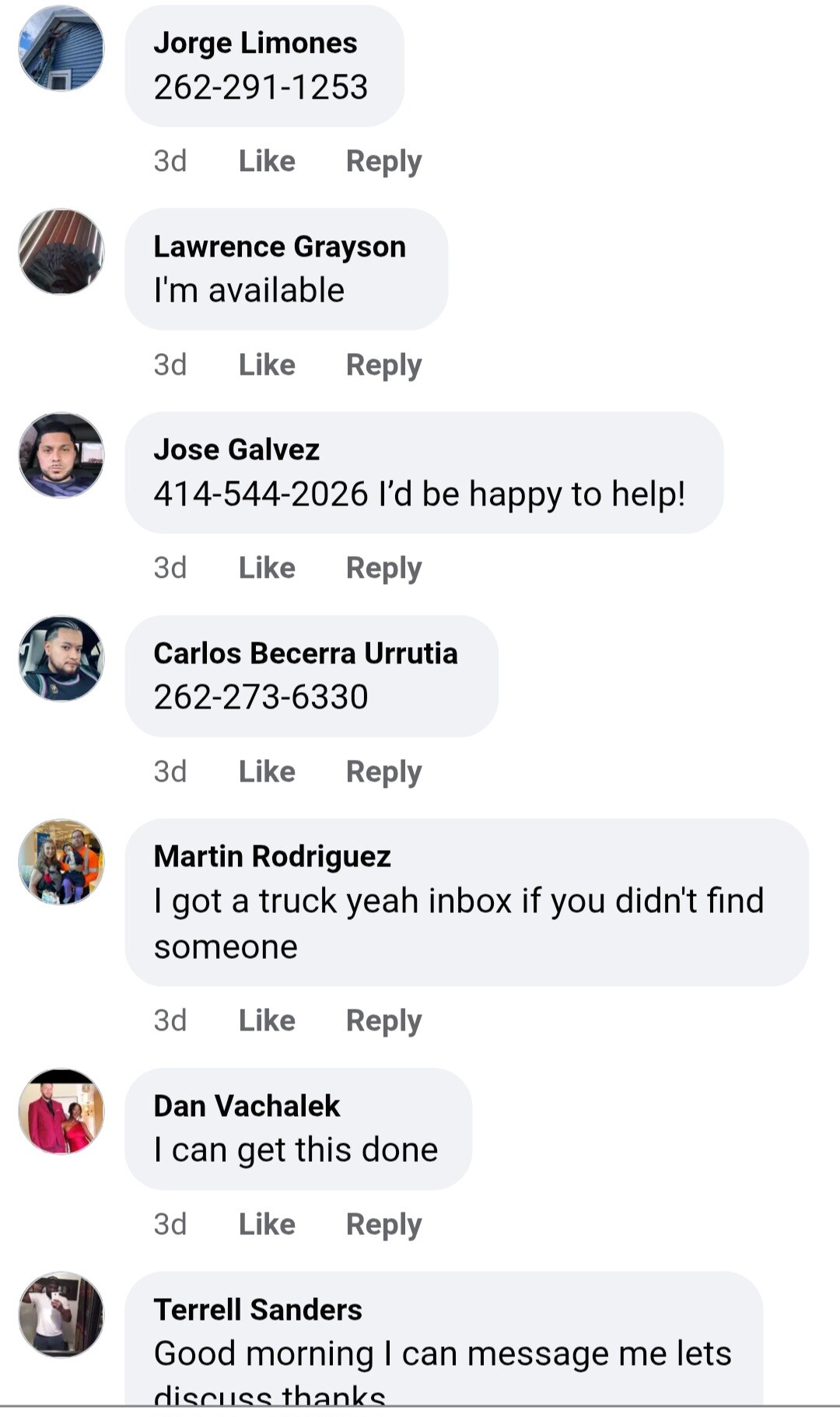Open Terrell Sanders' profile picture
Image resolution: width=840 pixels, height=1417 pixels.
[61, 1314]
